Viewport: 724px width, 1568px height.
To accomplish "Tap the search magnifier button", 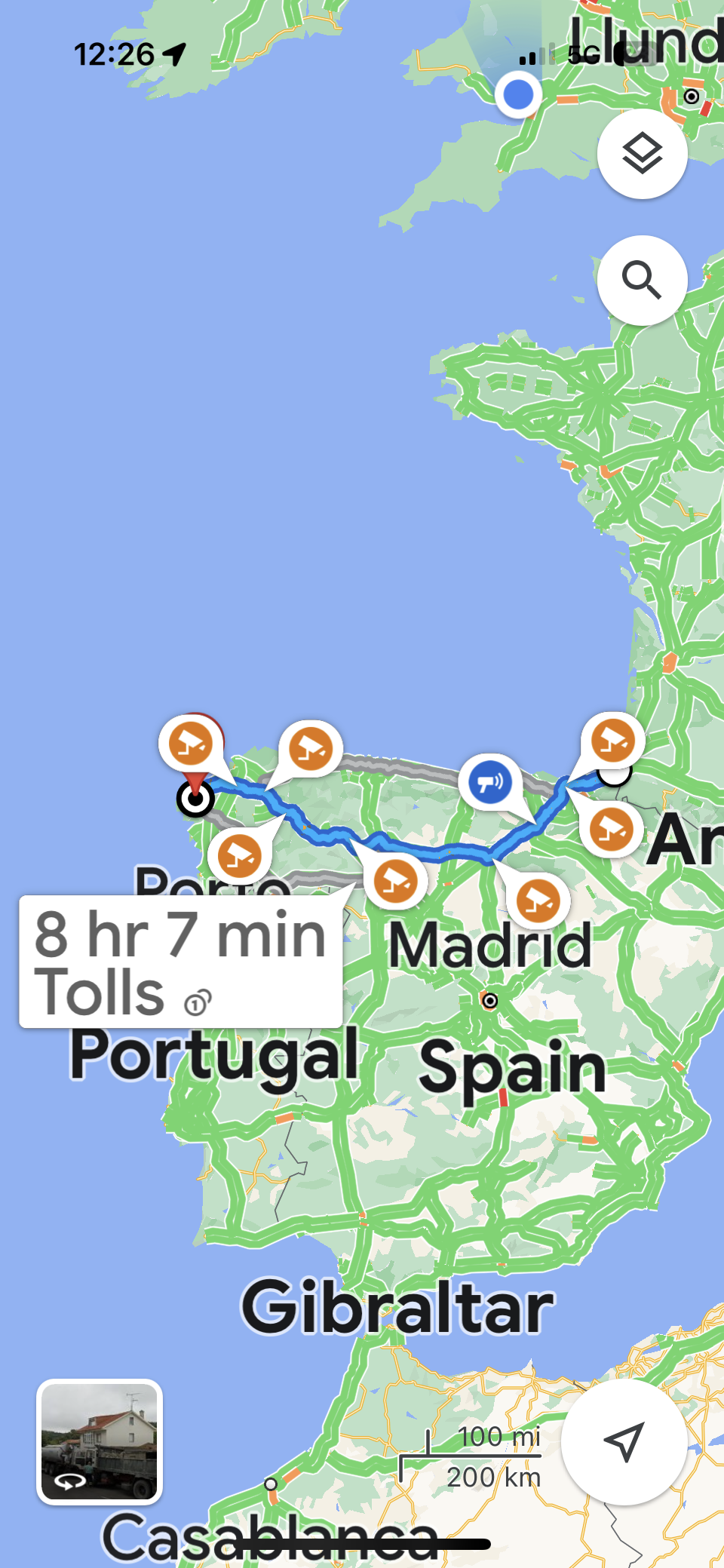I will (x=642, y=281).
